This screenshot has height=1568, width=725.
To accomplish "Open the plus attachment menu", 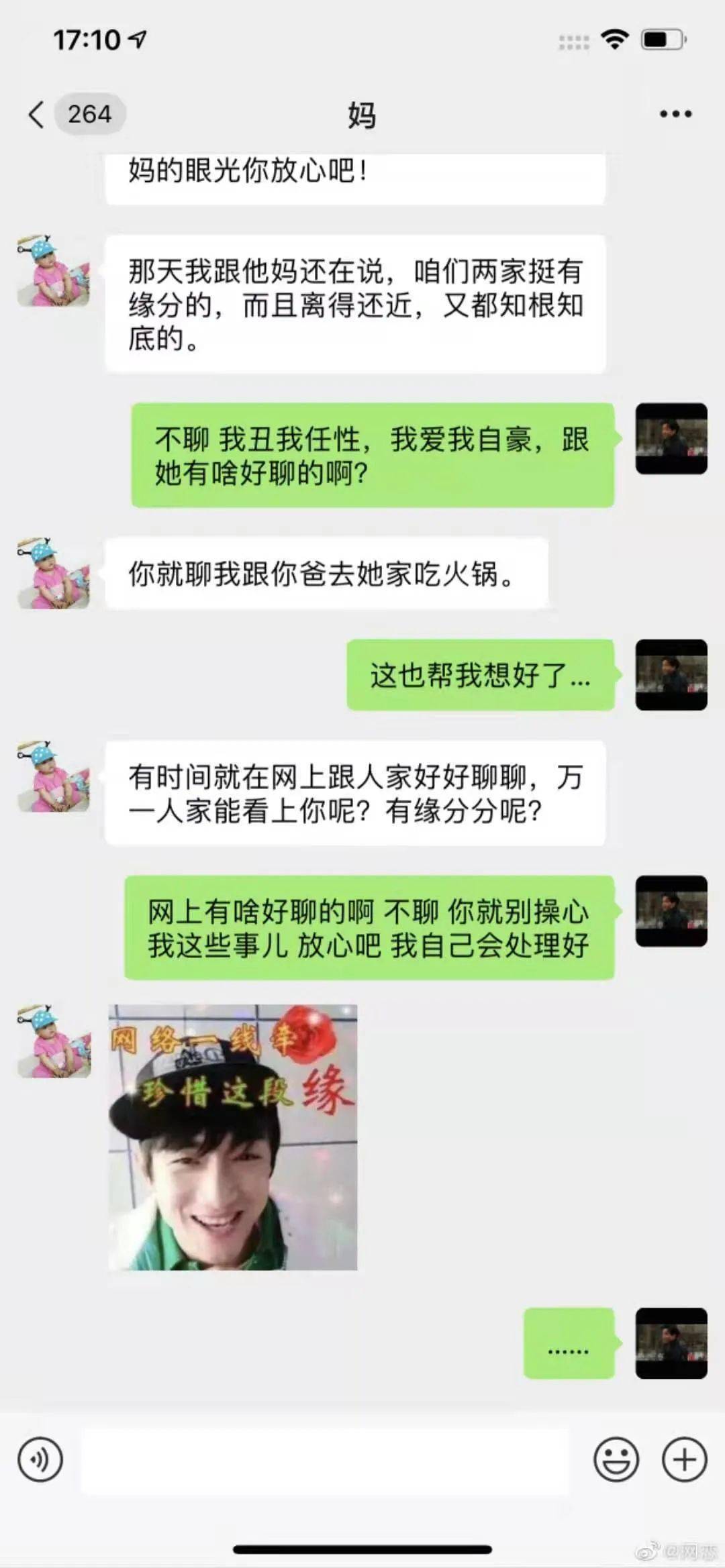I will pyautogui.click(x=684, y=1459).
